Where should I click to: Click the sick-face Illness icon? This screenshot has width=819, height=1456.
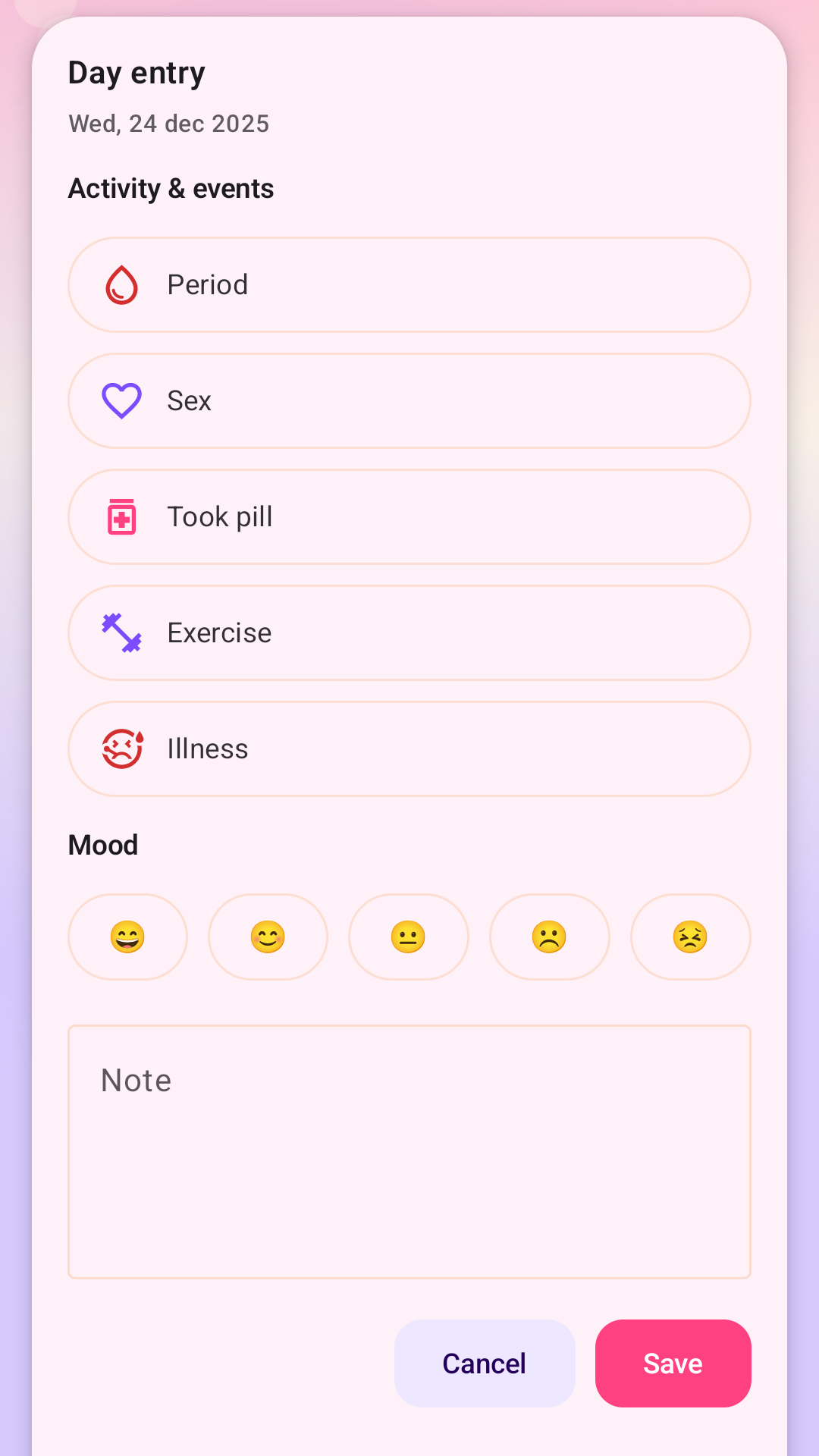(121, 748)
